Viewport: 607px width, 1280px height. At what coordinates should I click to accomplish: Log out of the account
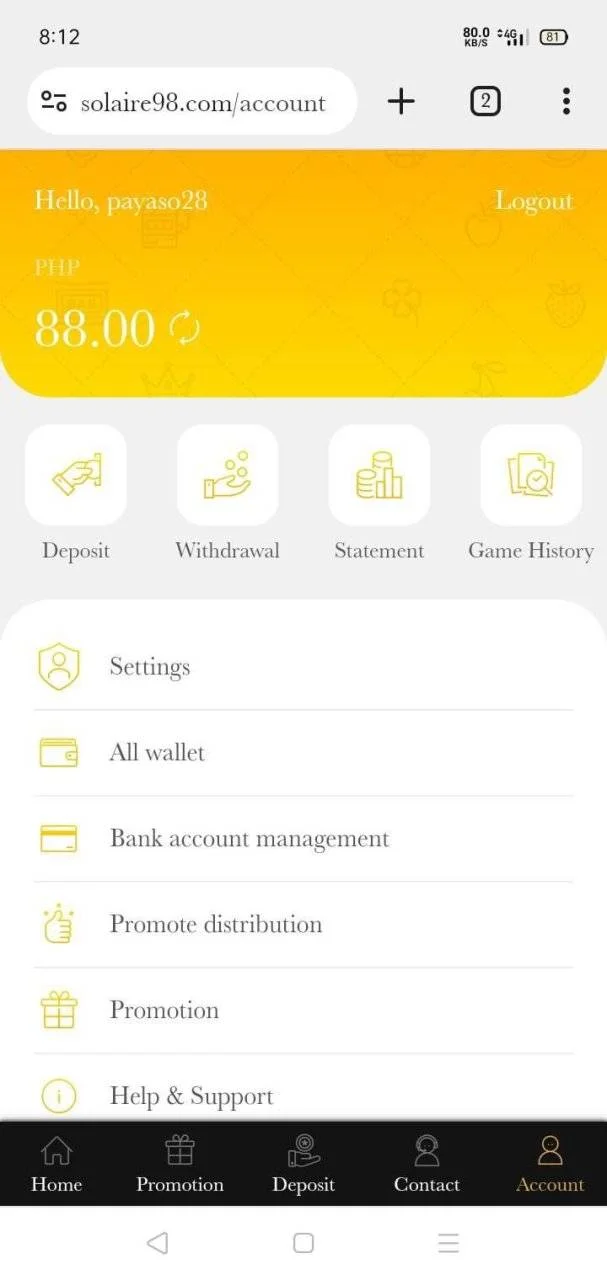534,201
